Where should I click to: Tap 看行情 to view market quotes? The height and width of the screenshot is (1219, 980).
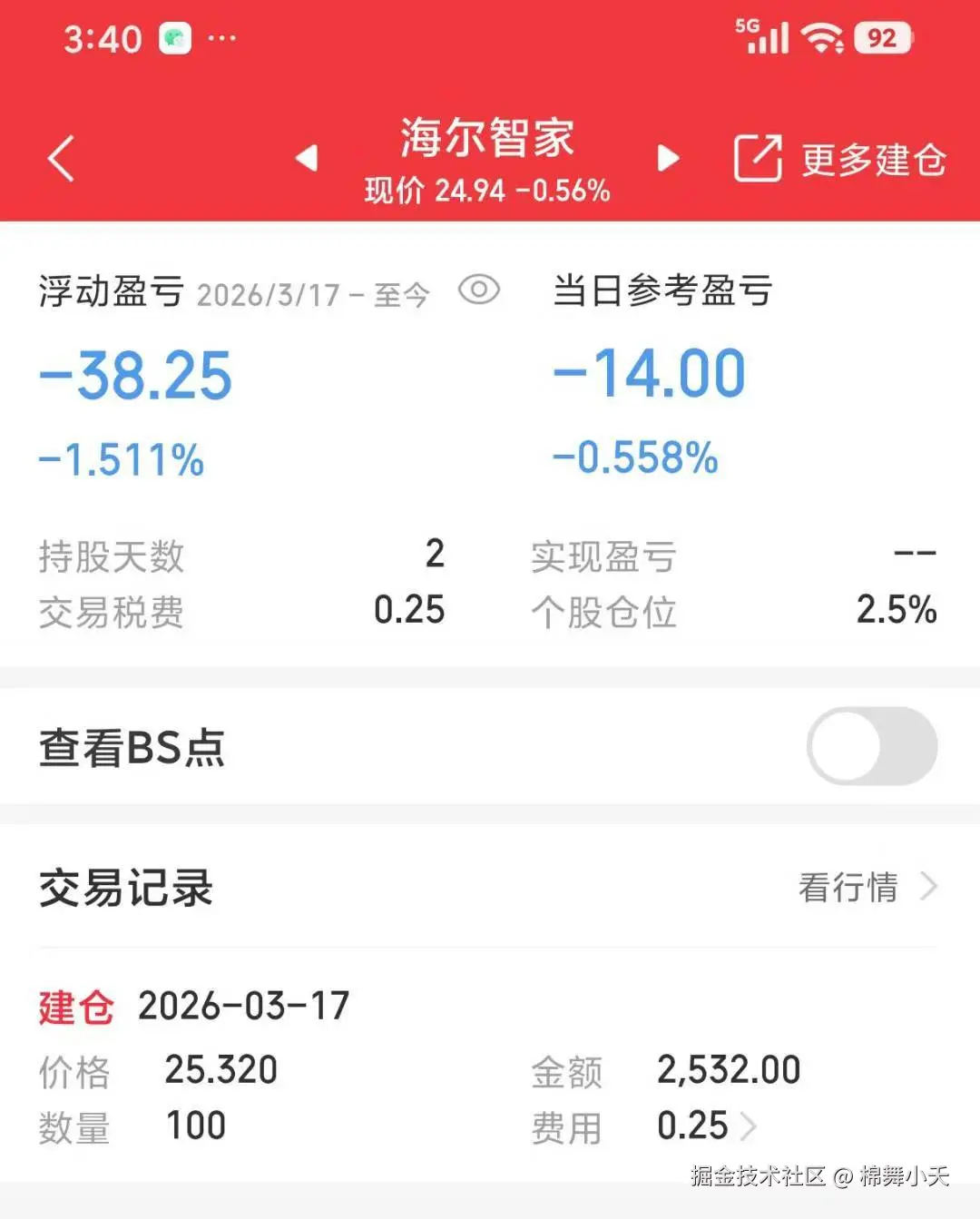[846, 887]
